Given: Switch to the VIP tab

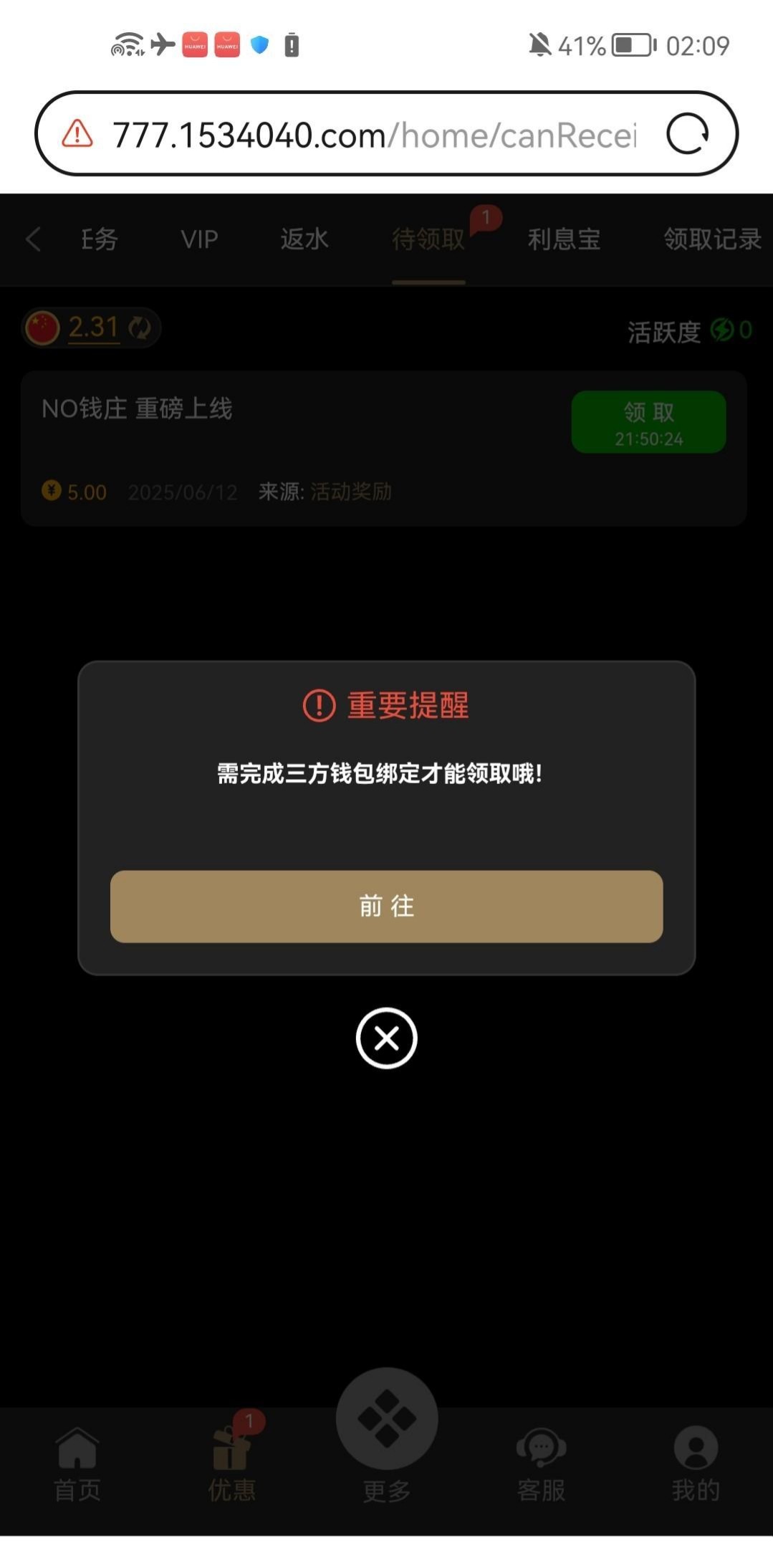Looking at the screenshot, I should pos(199,239).
